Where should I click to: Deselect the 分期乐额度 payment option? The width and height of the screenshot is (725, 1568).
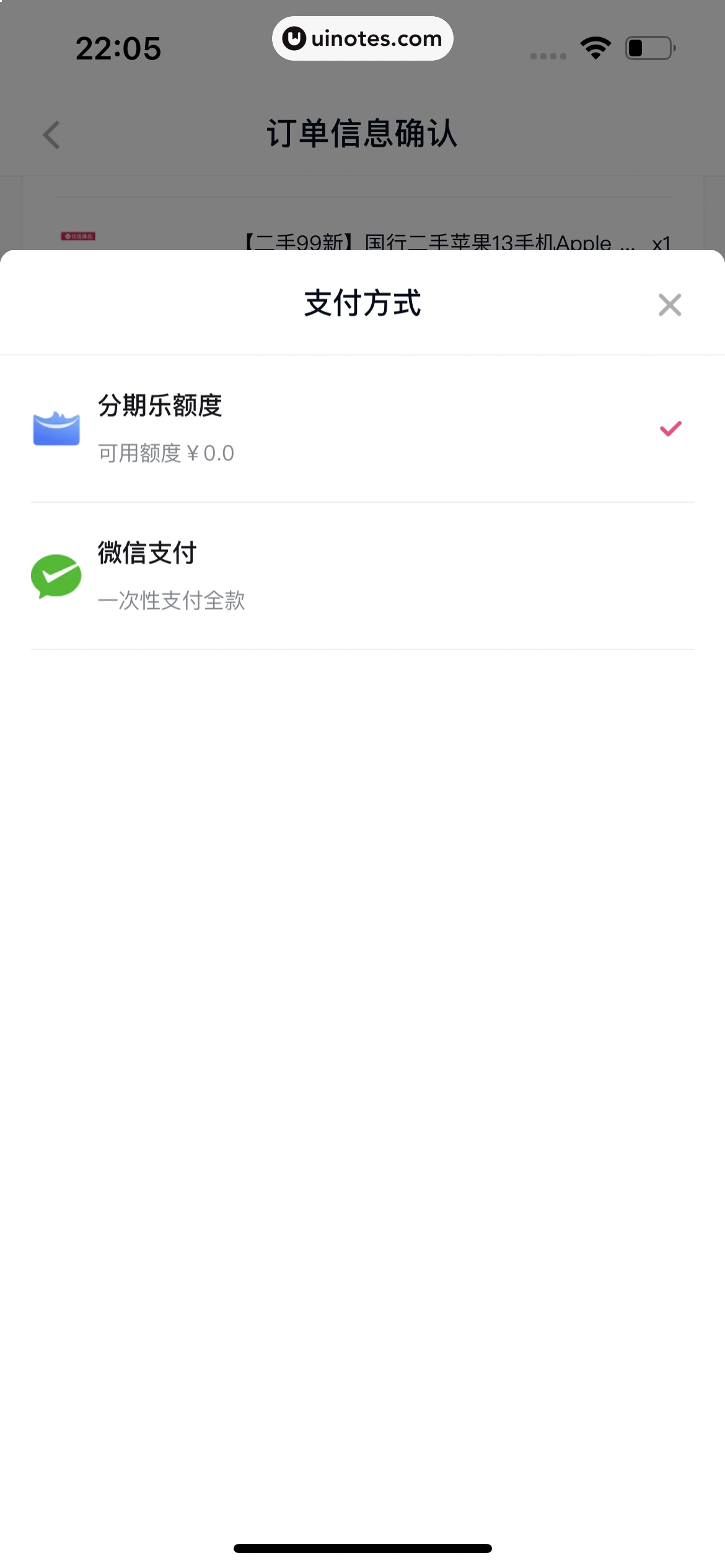pyautogui.click(x=362, y=430)
